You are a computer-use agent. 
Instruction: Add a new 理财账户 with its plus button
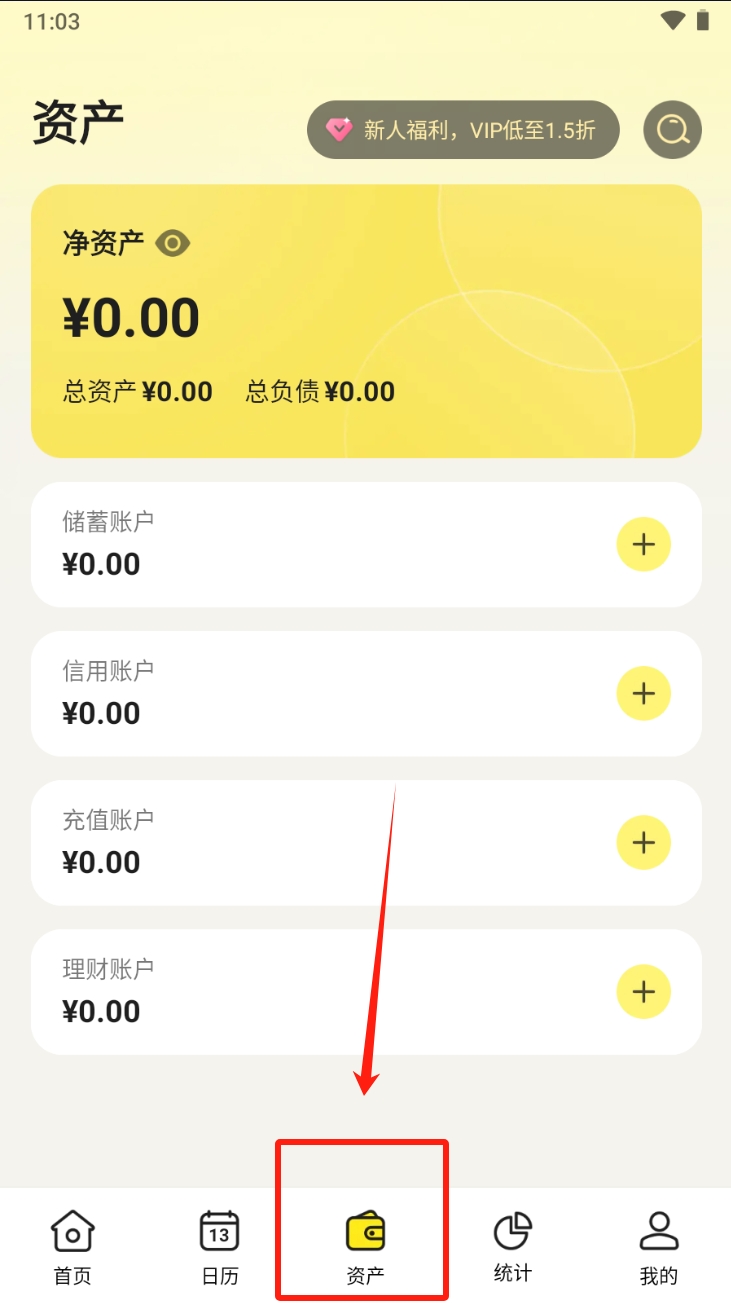click(643, 991)
